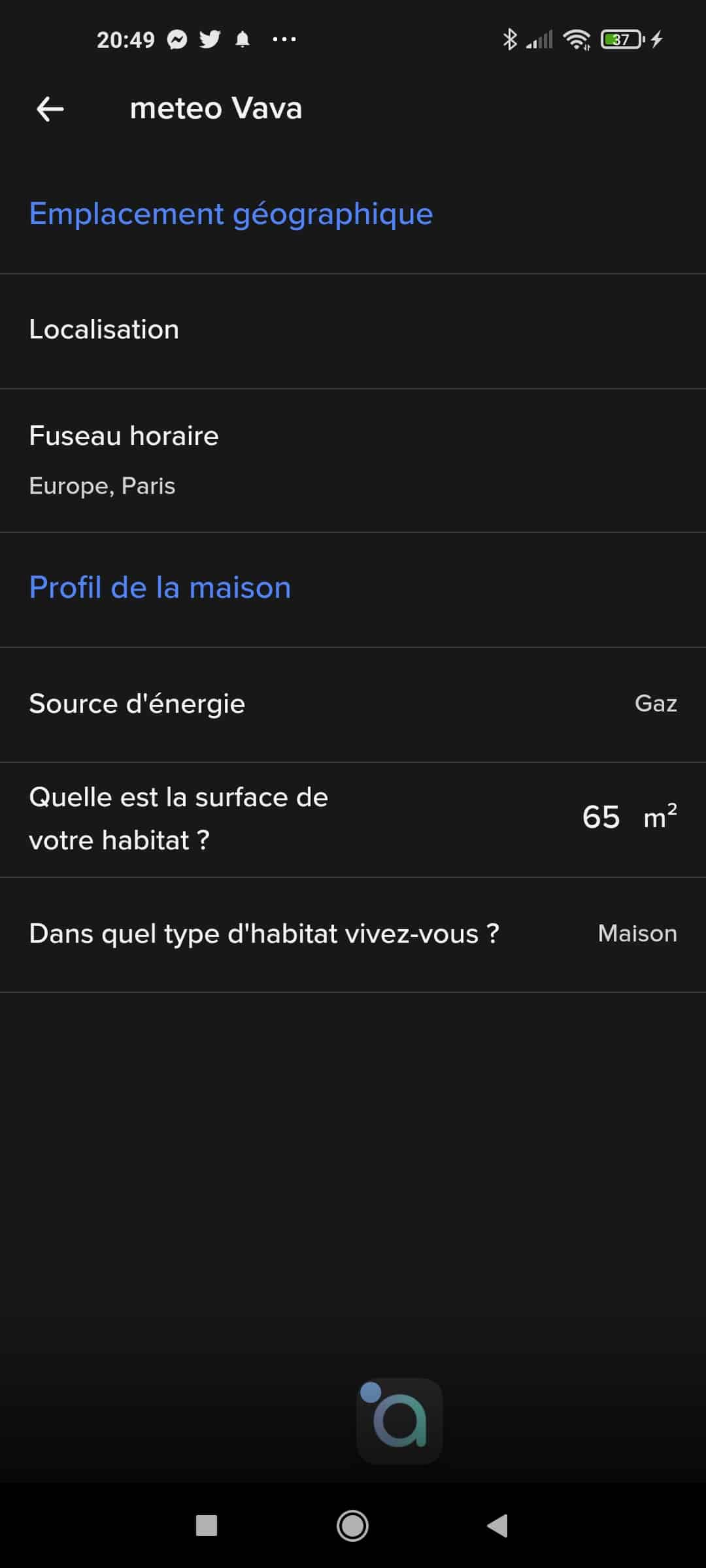Go back using the top-left arrow
Viewport: 706px width, 1568px height.
point(50,109)
